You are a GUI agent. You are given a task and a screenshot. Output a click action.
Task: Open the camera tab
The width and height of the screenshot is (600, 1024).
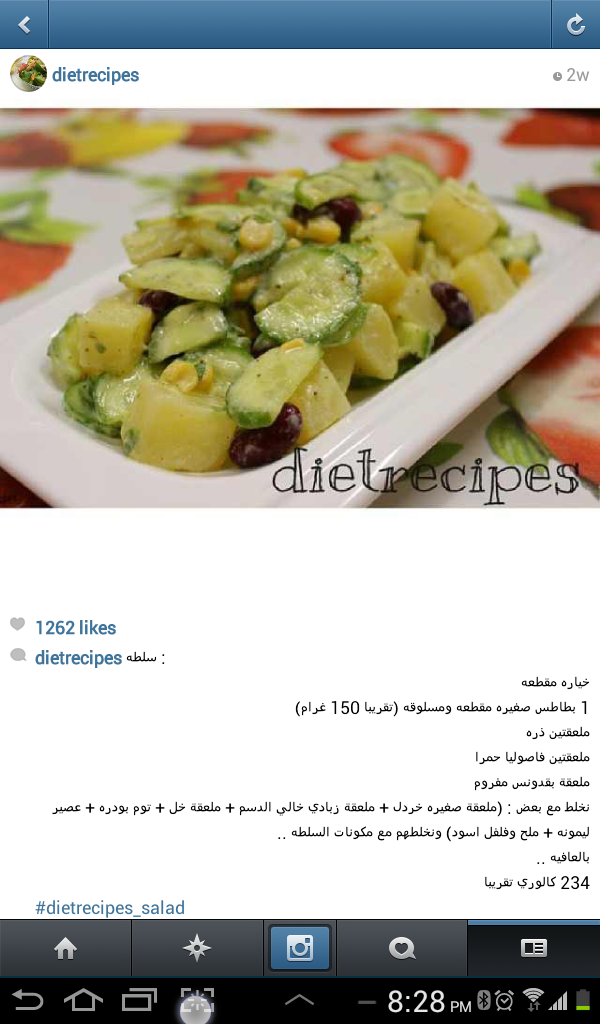300,949
